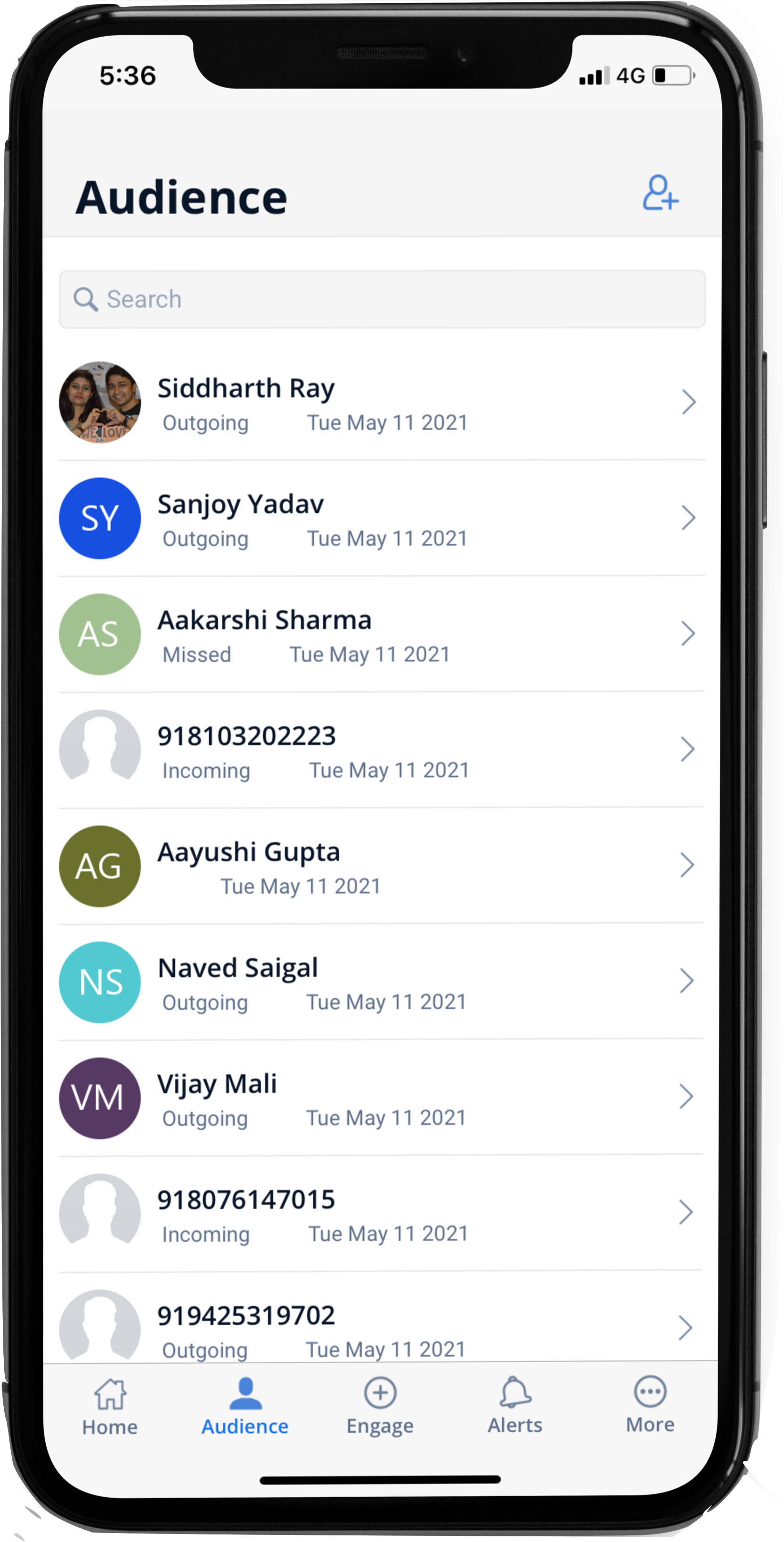
Task: Go to the Engage tab
Action: [380, 1406]
